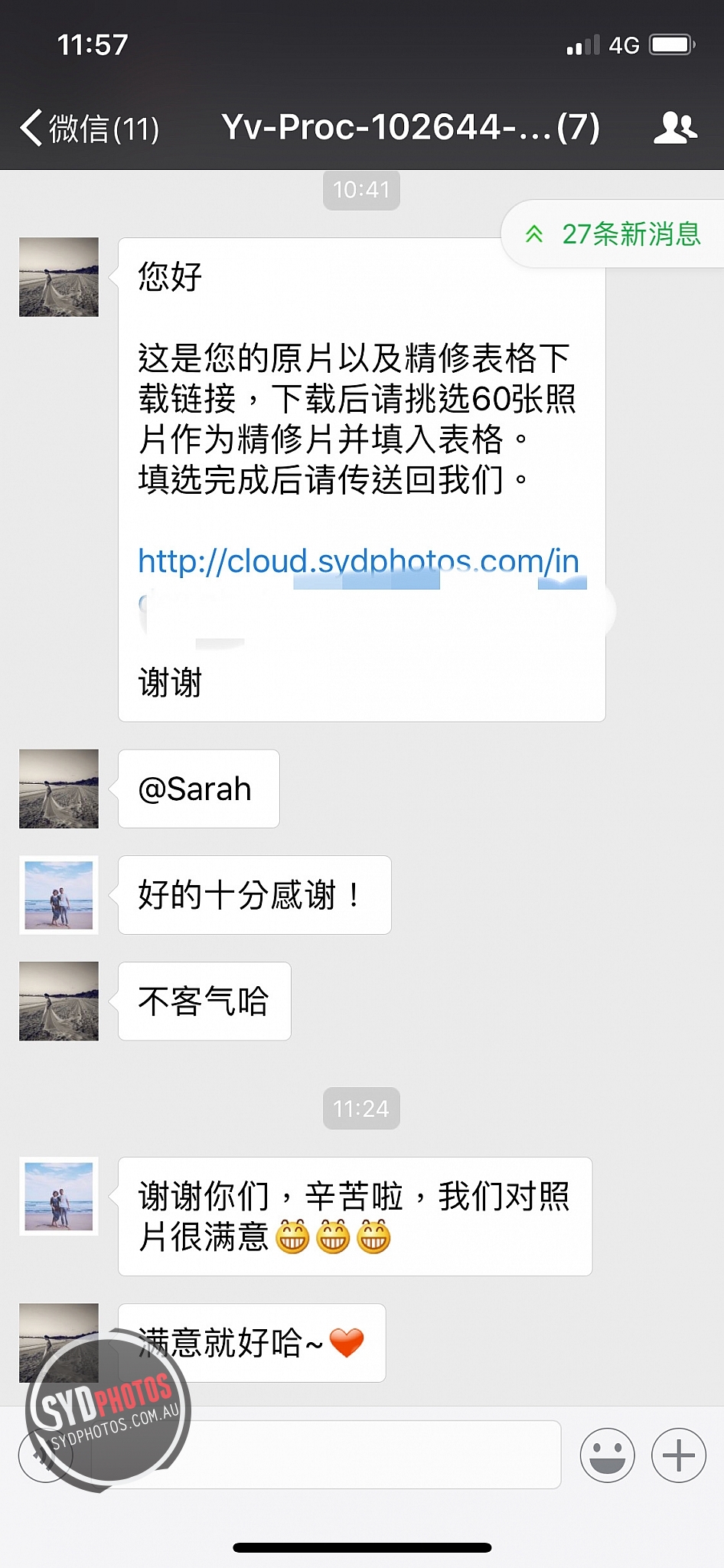Image resolution: width=724 pixels, height=1568 pixels.
Task: Jump to the 27条新消息 unread messages
Action: pyautogui.click(x=614, y=234)
